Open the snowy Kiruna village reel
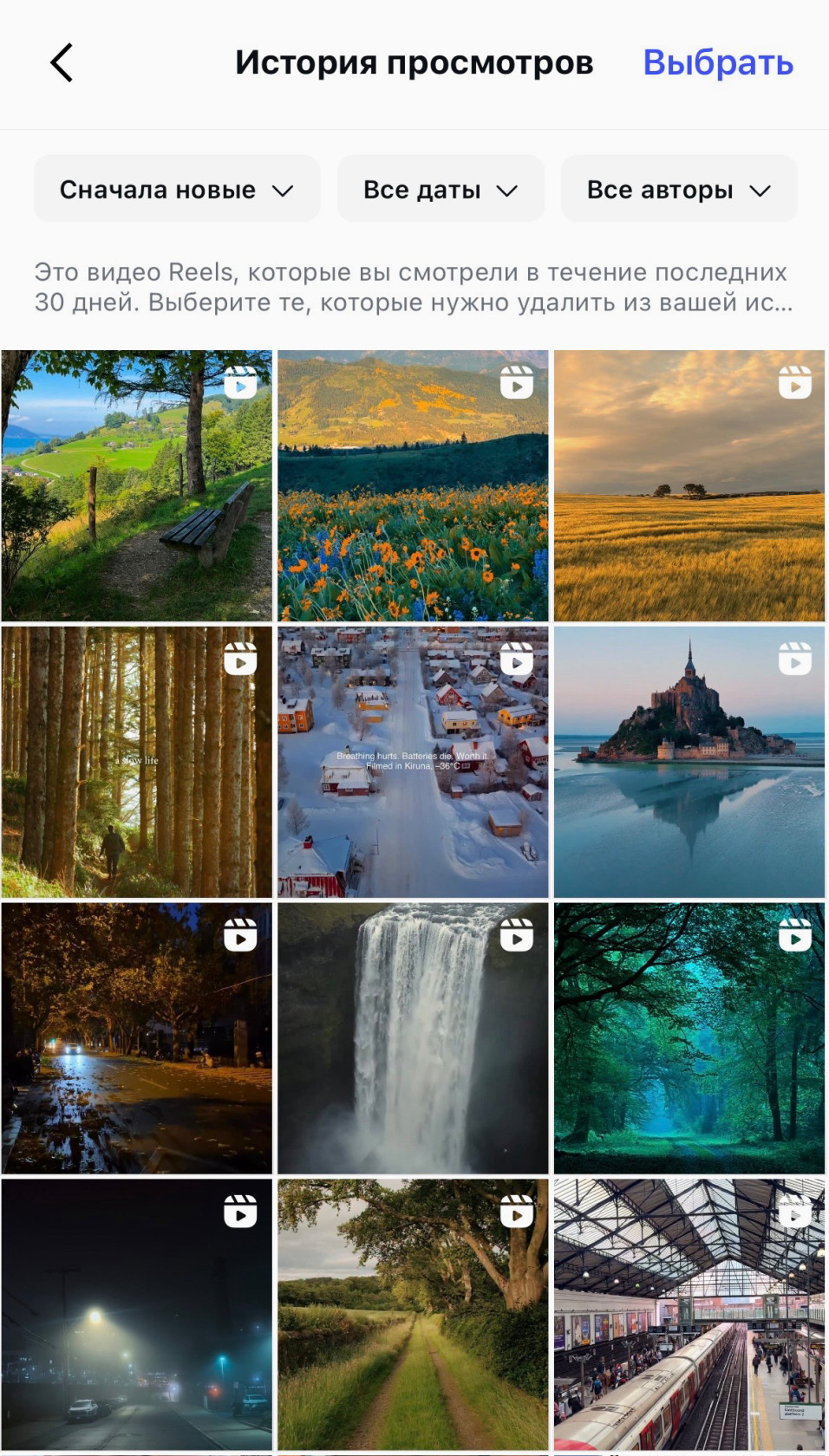This screenshot has width=829, height=1456. pos(413,762)
